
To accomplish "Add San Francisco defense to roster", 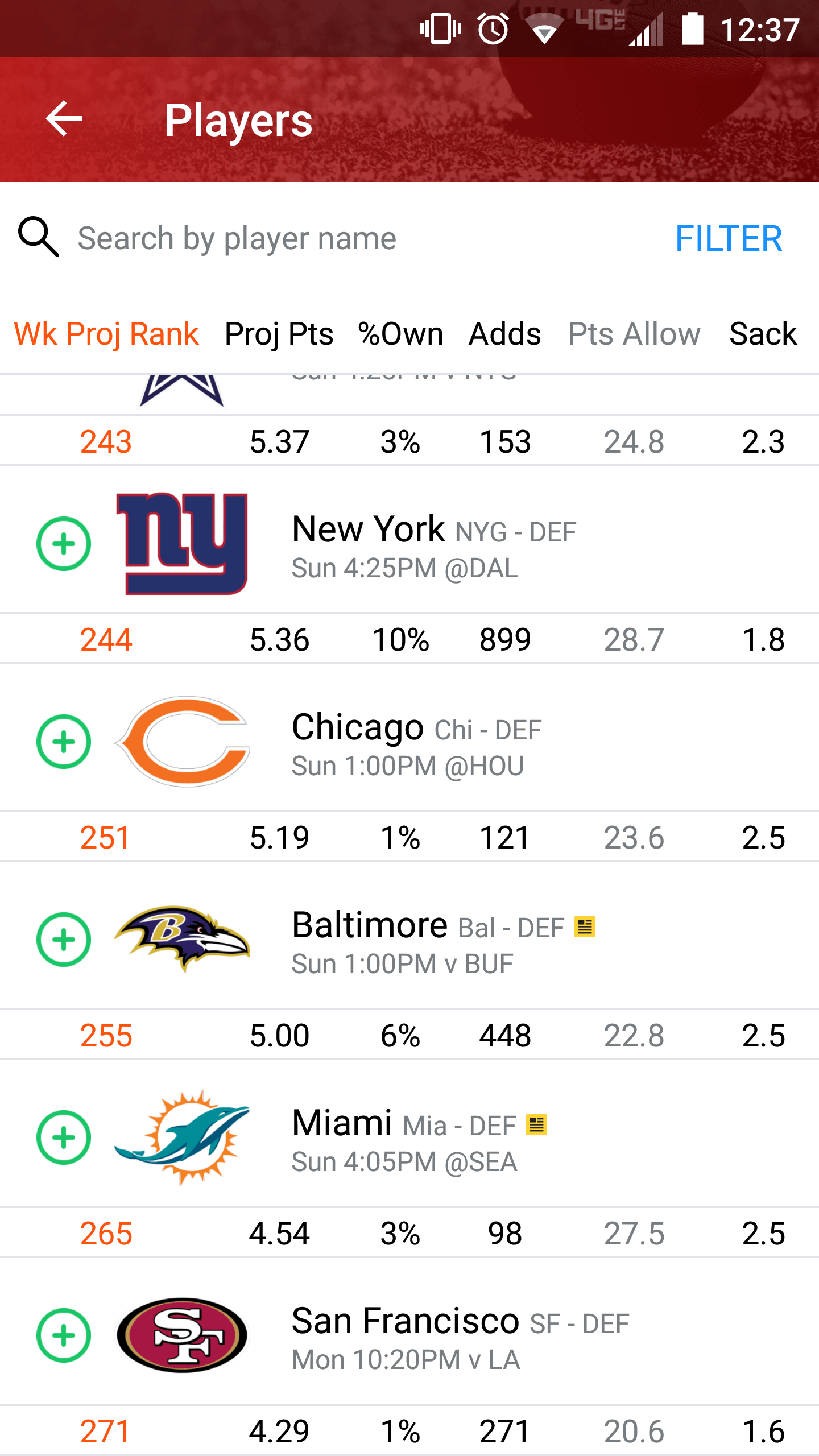I will coord(64,1335).
